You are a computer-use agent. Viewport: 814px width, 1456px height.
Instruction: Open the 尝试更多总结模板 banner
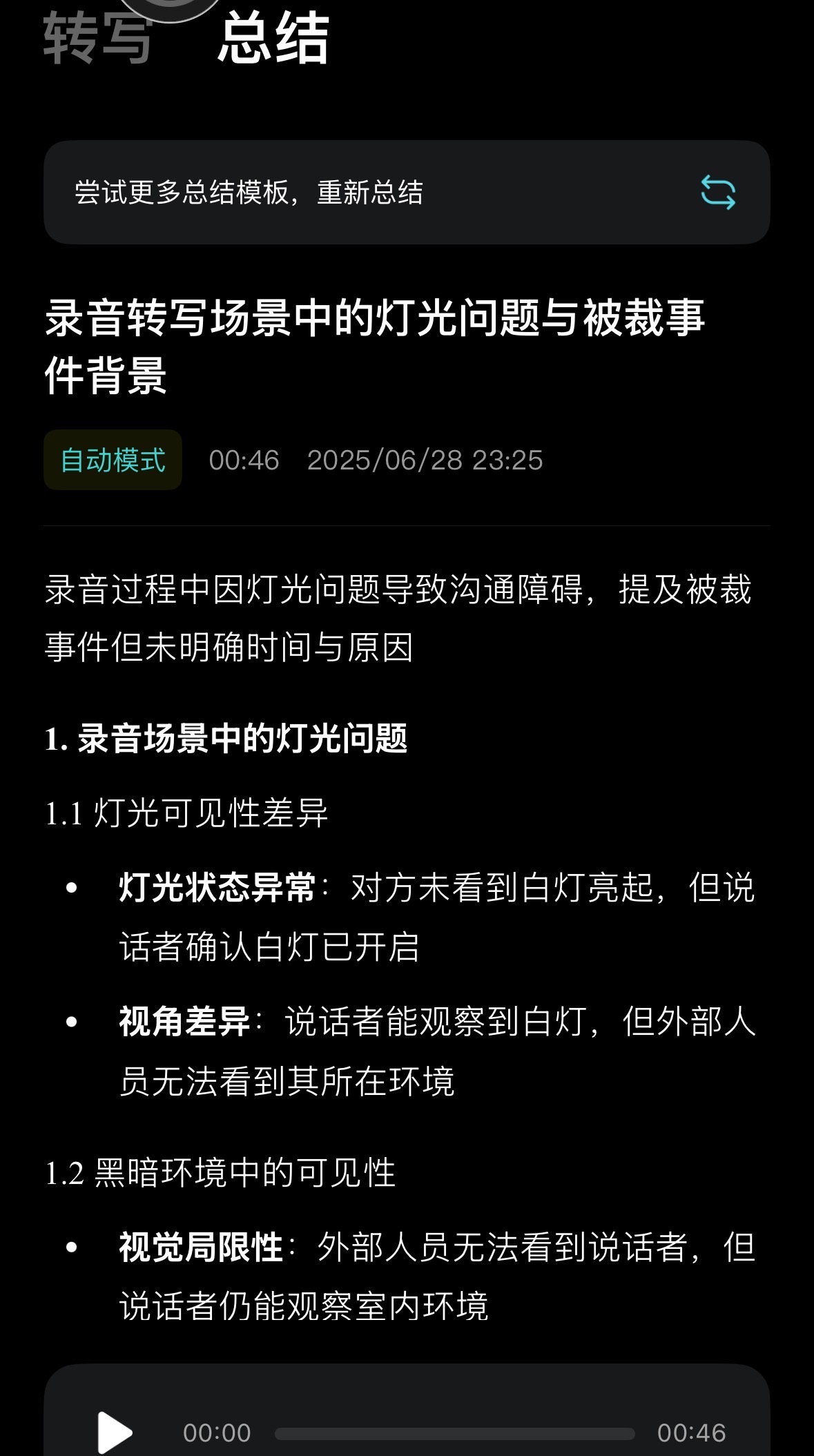(407, 192)
